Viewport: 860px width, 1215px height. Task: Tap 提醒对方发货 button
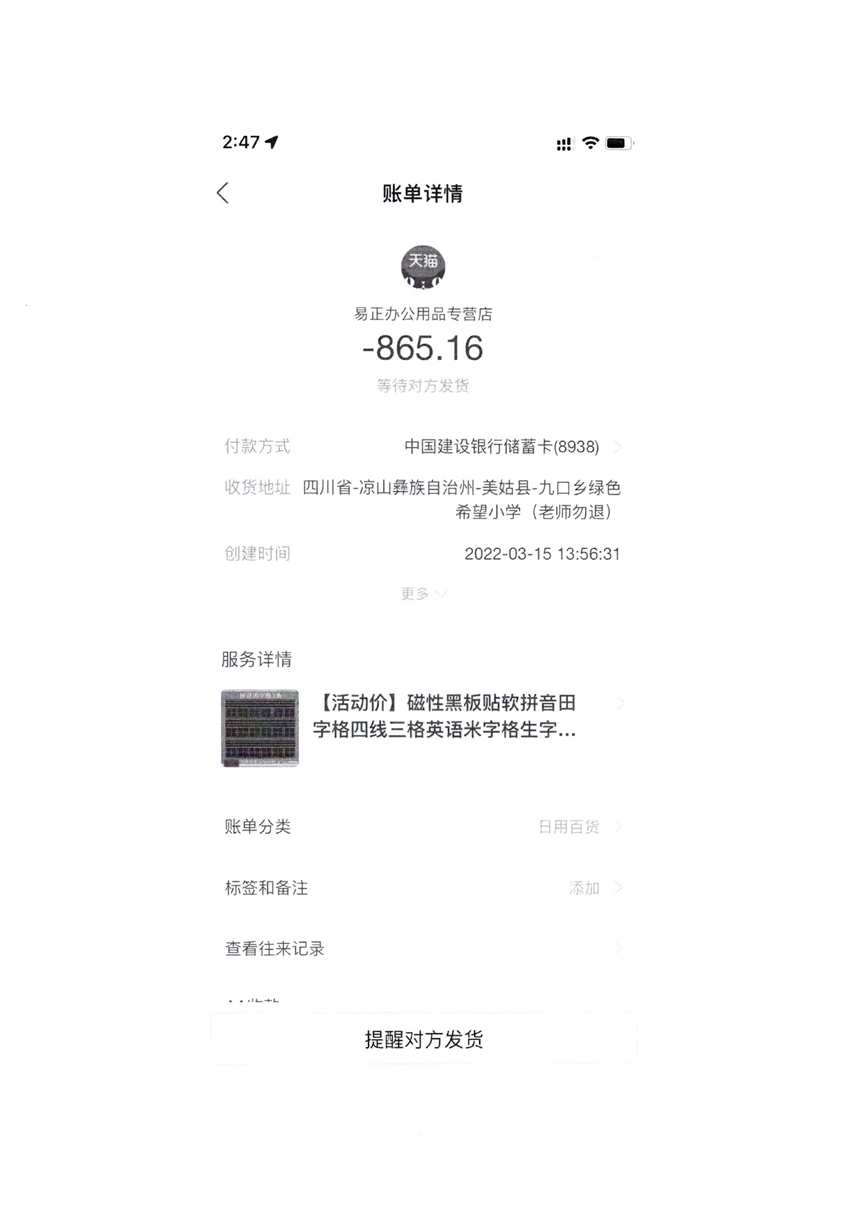click(424, 1039)
